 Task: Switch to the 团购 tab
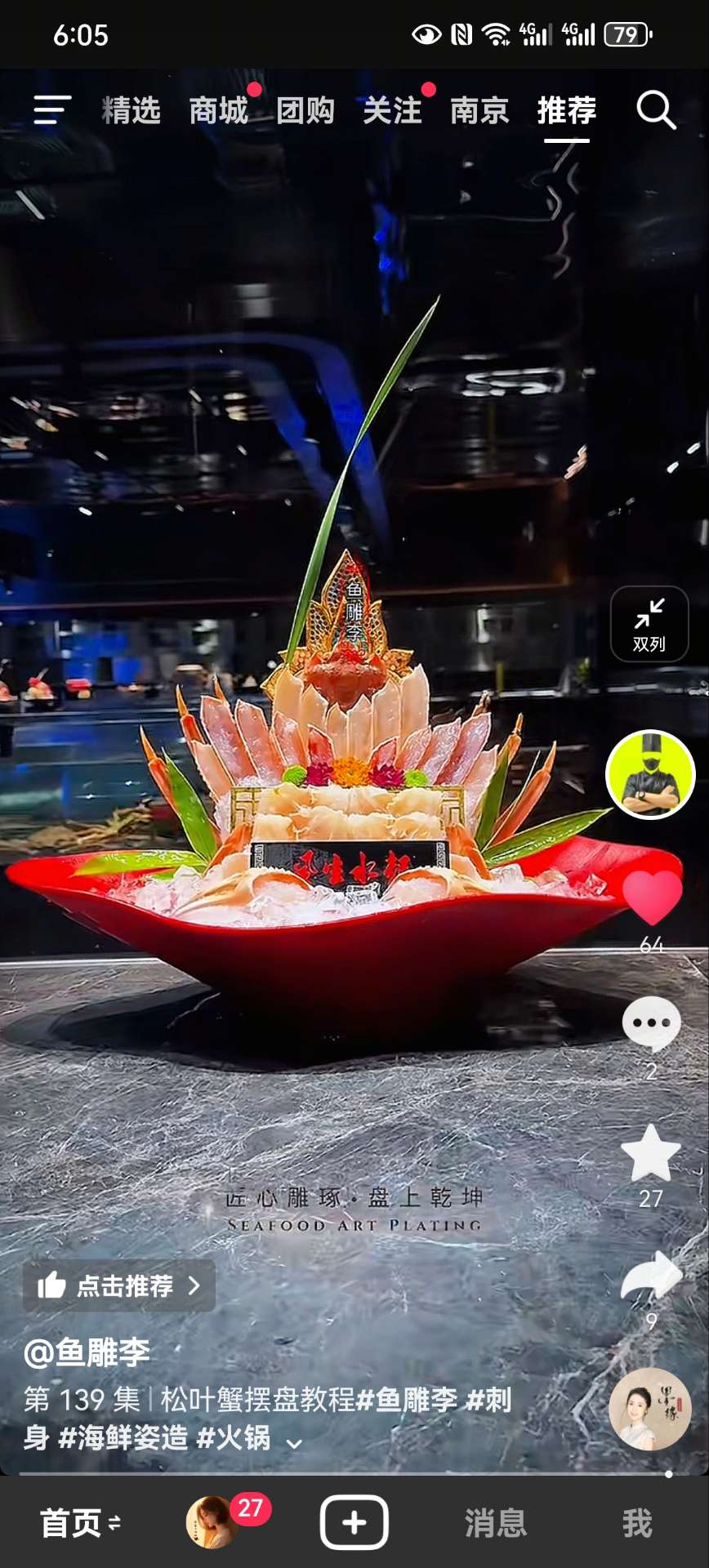305,110
